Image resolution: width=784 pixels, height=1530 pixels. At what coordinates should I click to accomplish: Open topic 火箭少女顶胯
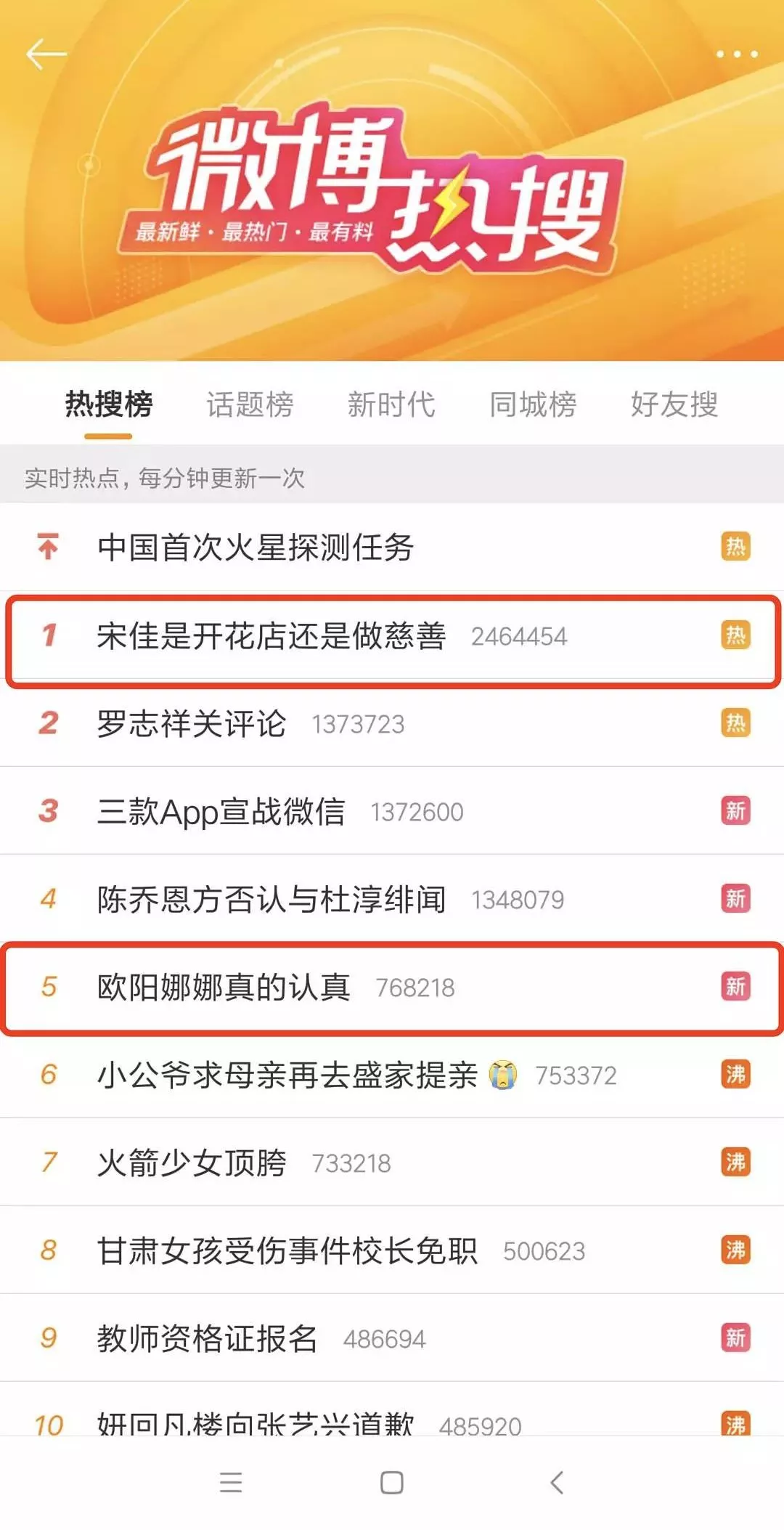192,1163
